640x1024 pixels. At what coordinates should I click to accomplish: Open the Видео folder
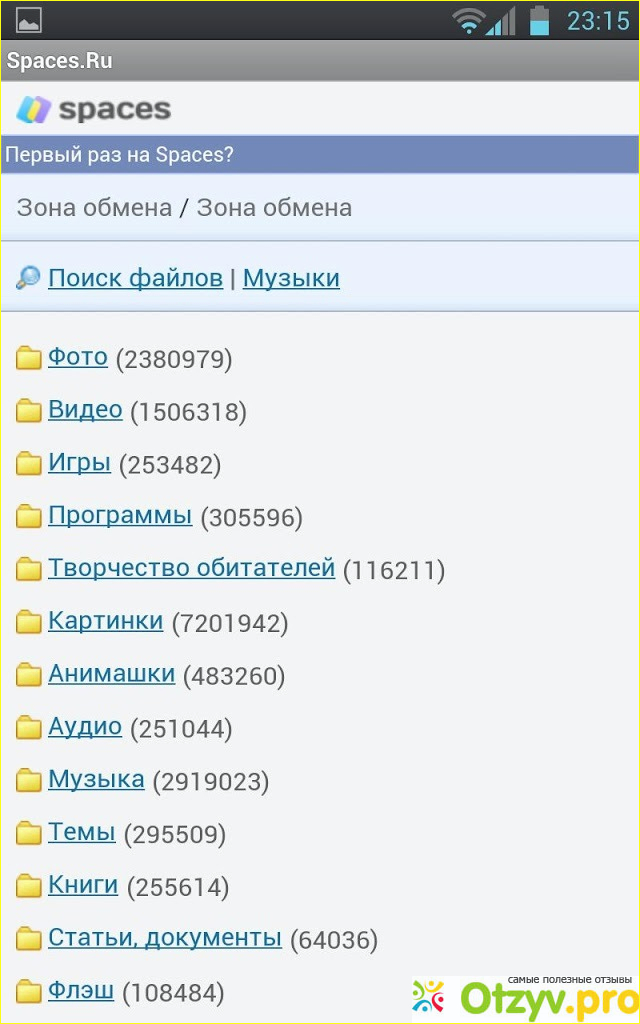click(x=85, y=410)
